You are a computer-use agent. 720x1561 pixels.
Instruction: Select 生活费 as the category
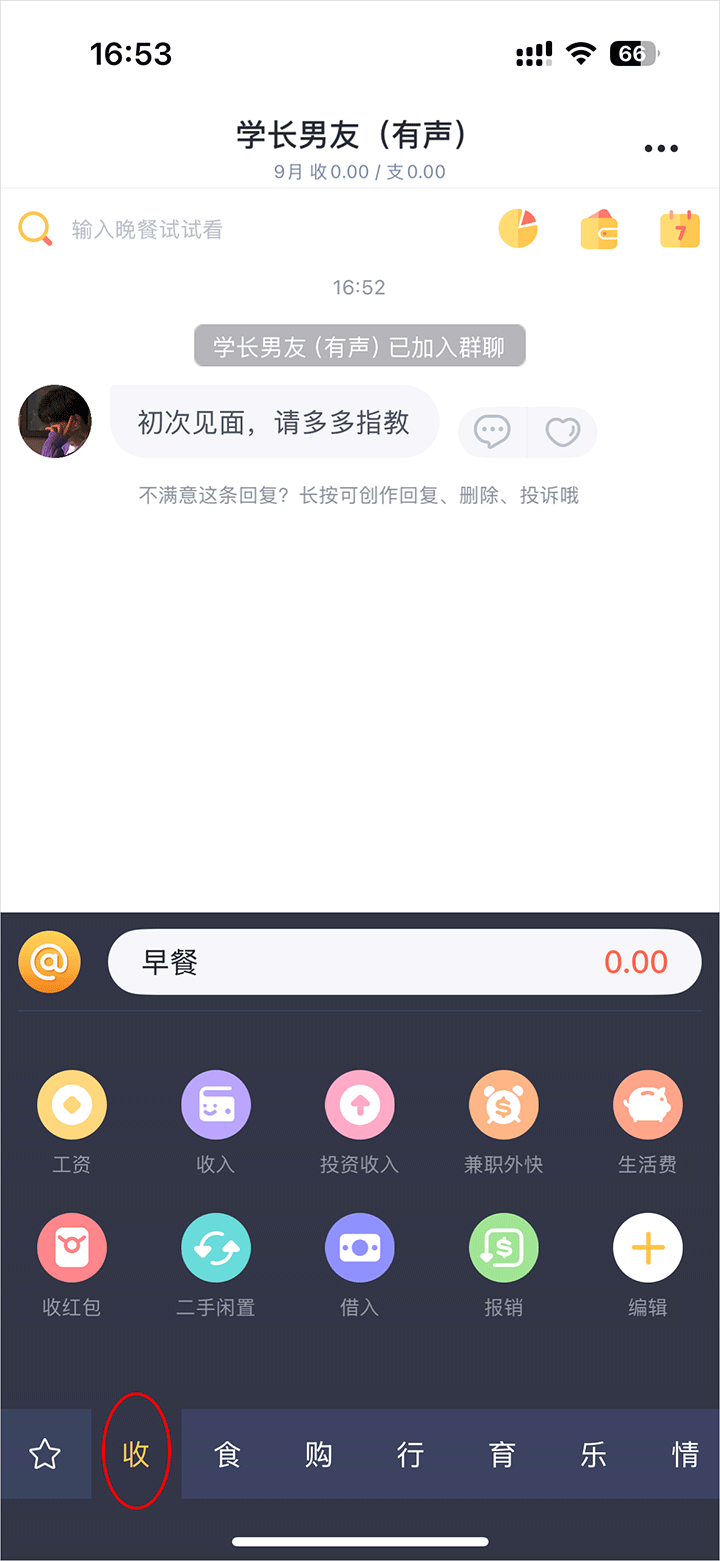(647, 1106)
